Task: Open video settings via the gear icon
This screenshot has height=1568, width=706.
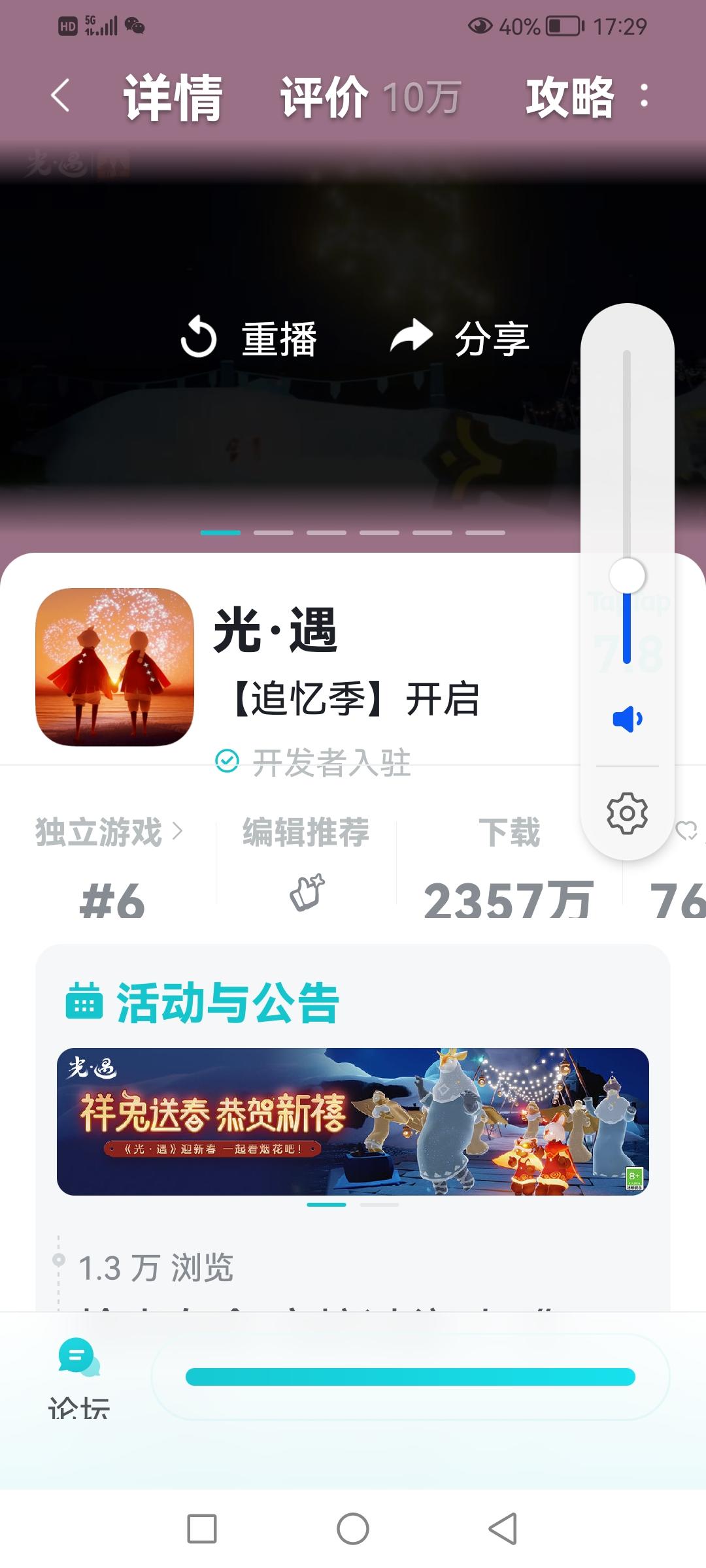Action: 626,812
